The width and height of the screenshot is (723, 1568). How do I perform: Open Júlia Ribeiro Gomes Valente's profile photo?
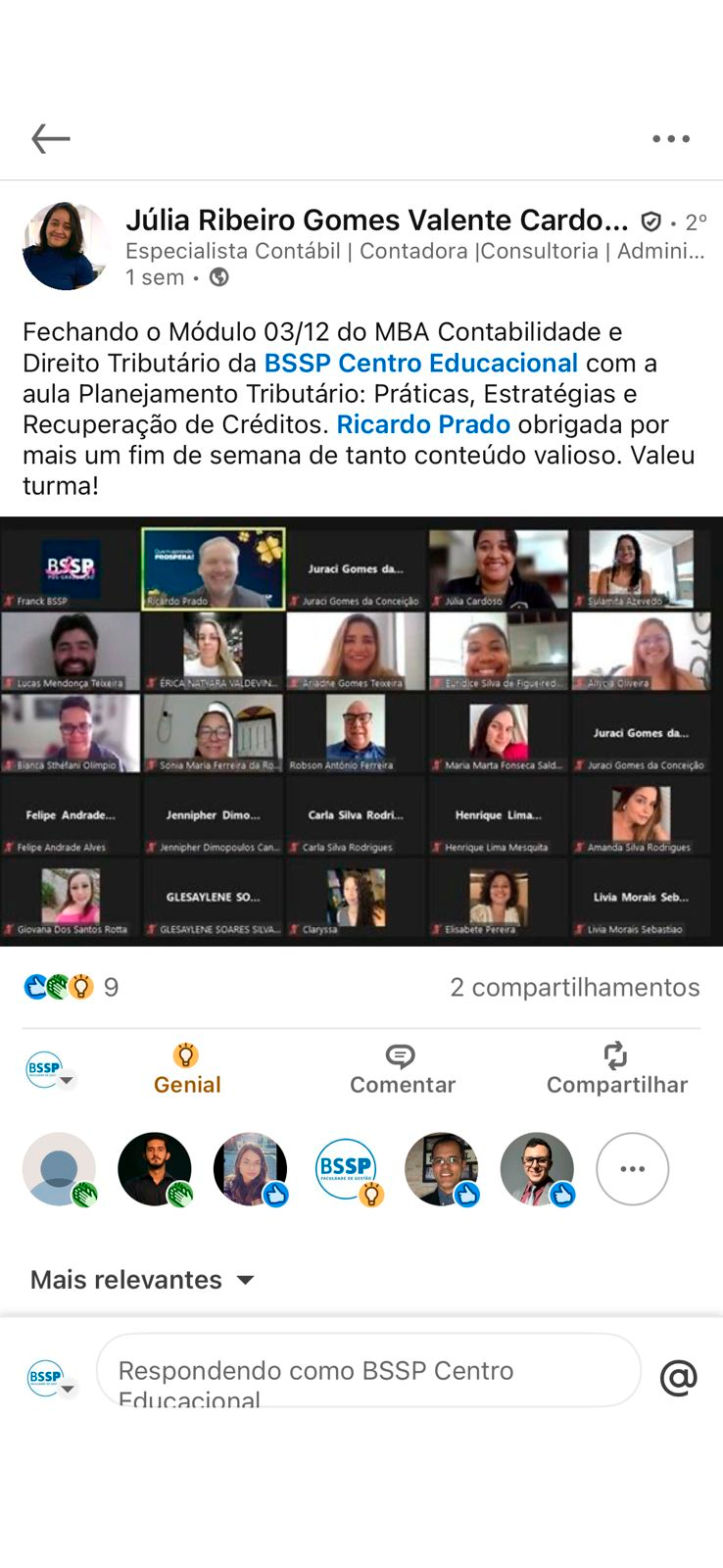tap(65, 247)
